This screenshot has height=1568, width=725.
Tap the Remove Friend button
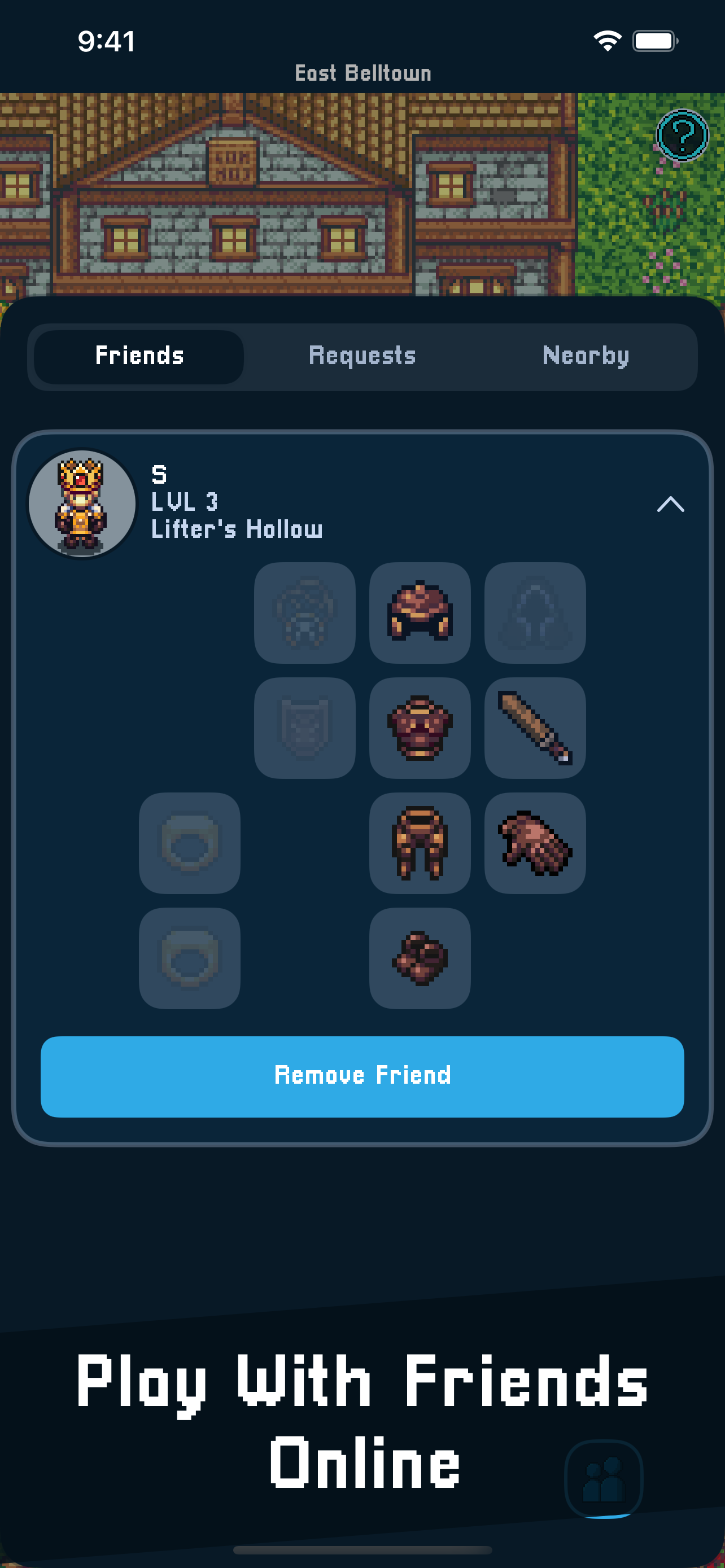(x=362, y=1076)
